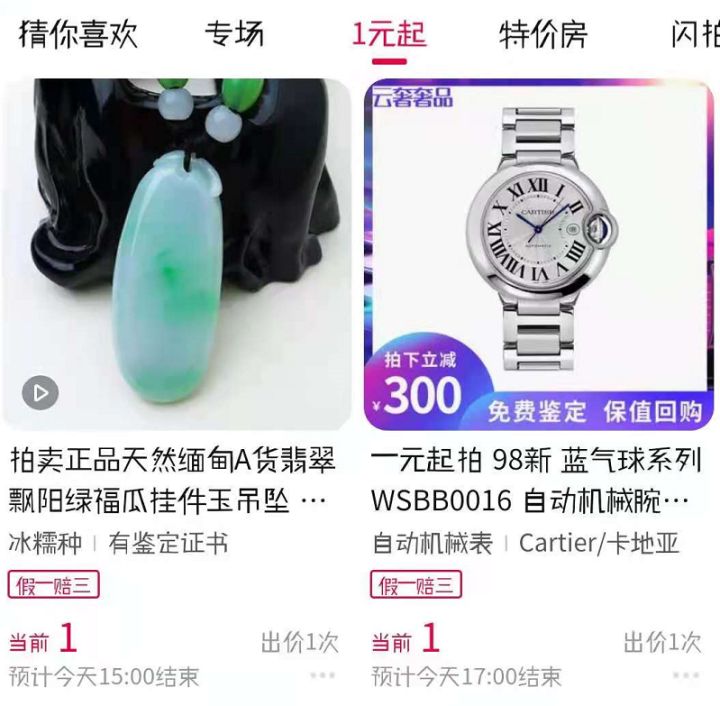Play the jade pendant video
This screenshot has width=720, height=706.
[x=41, y=393]
